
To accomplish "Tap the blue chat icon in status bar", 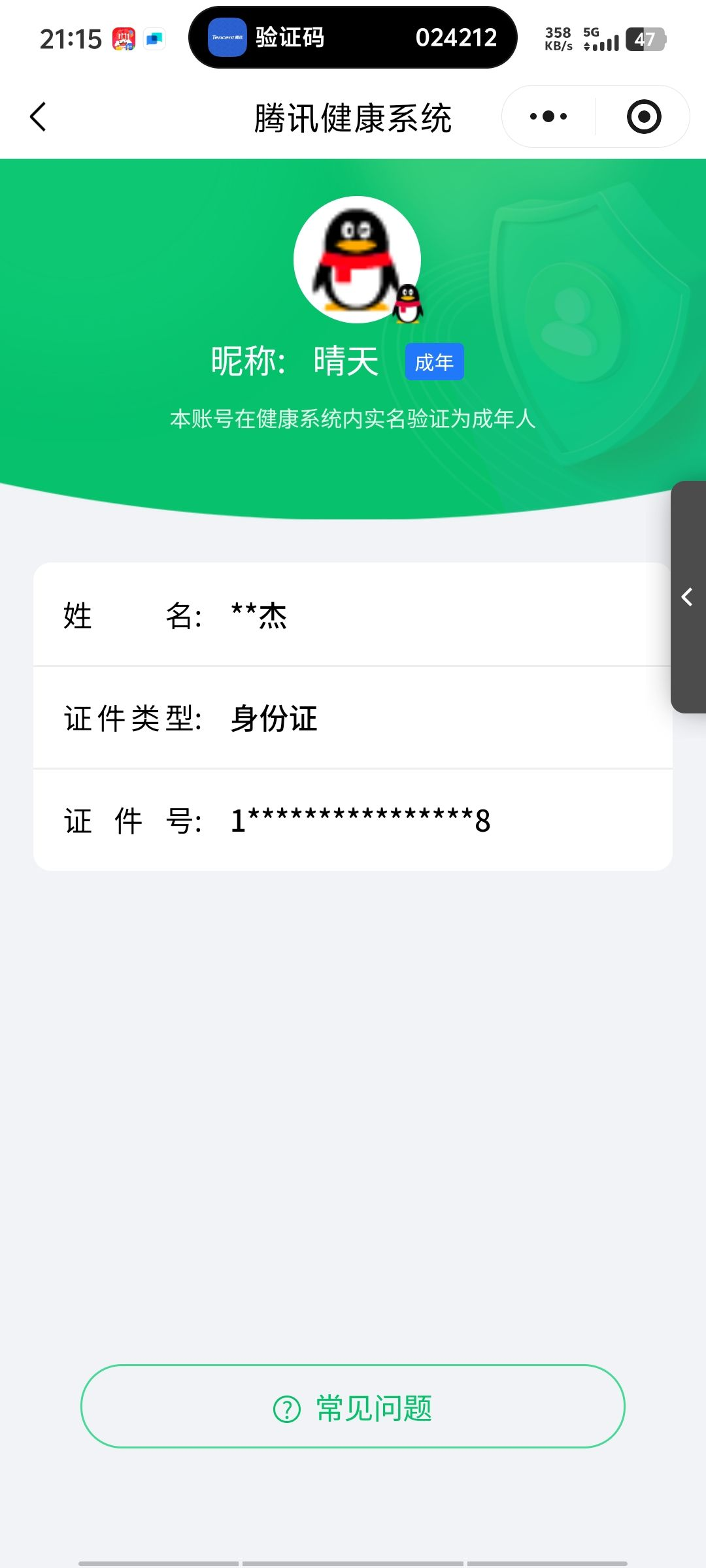I will pos(153,39).
